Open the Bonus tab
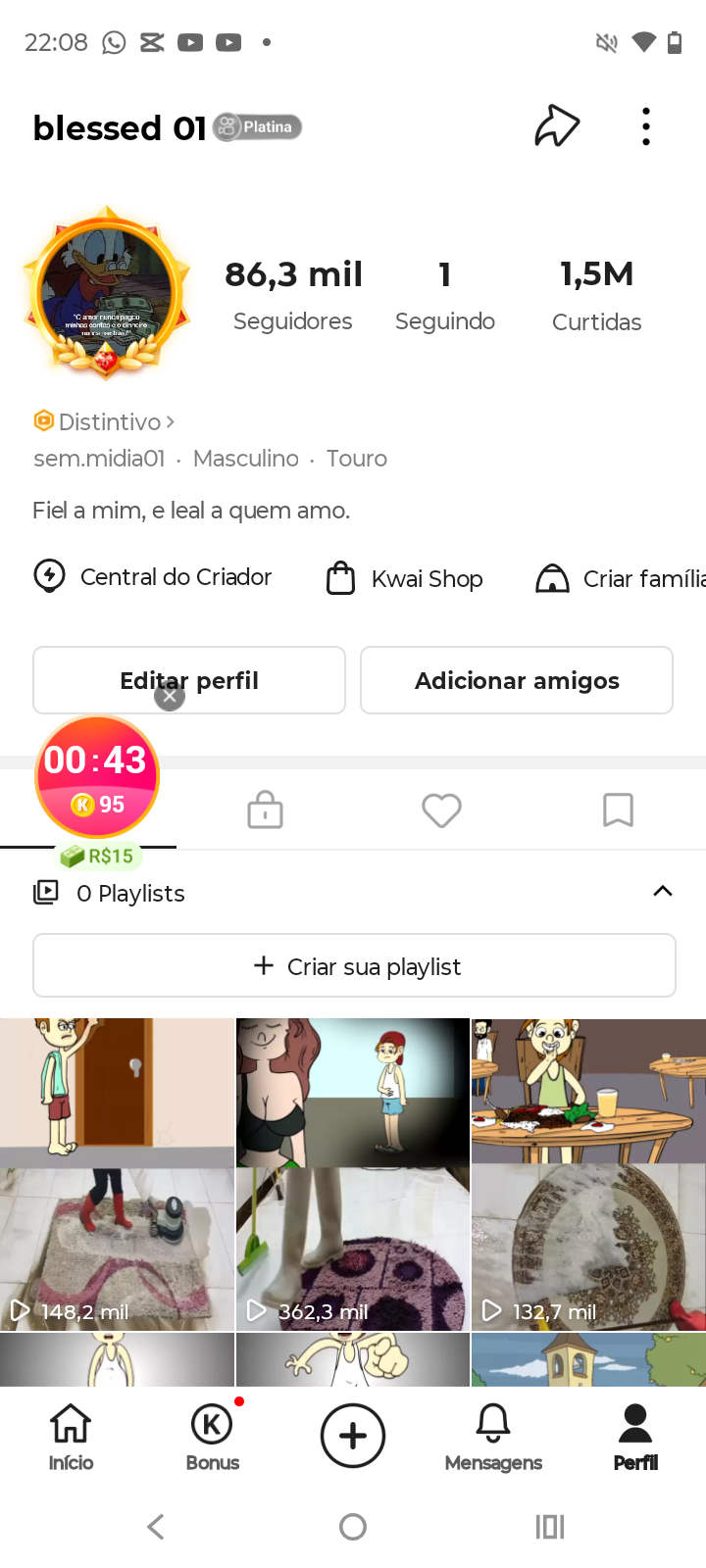Screen dimensions: 706x1568 click(212, 1437)
